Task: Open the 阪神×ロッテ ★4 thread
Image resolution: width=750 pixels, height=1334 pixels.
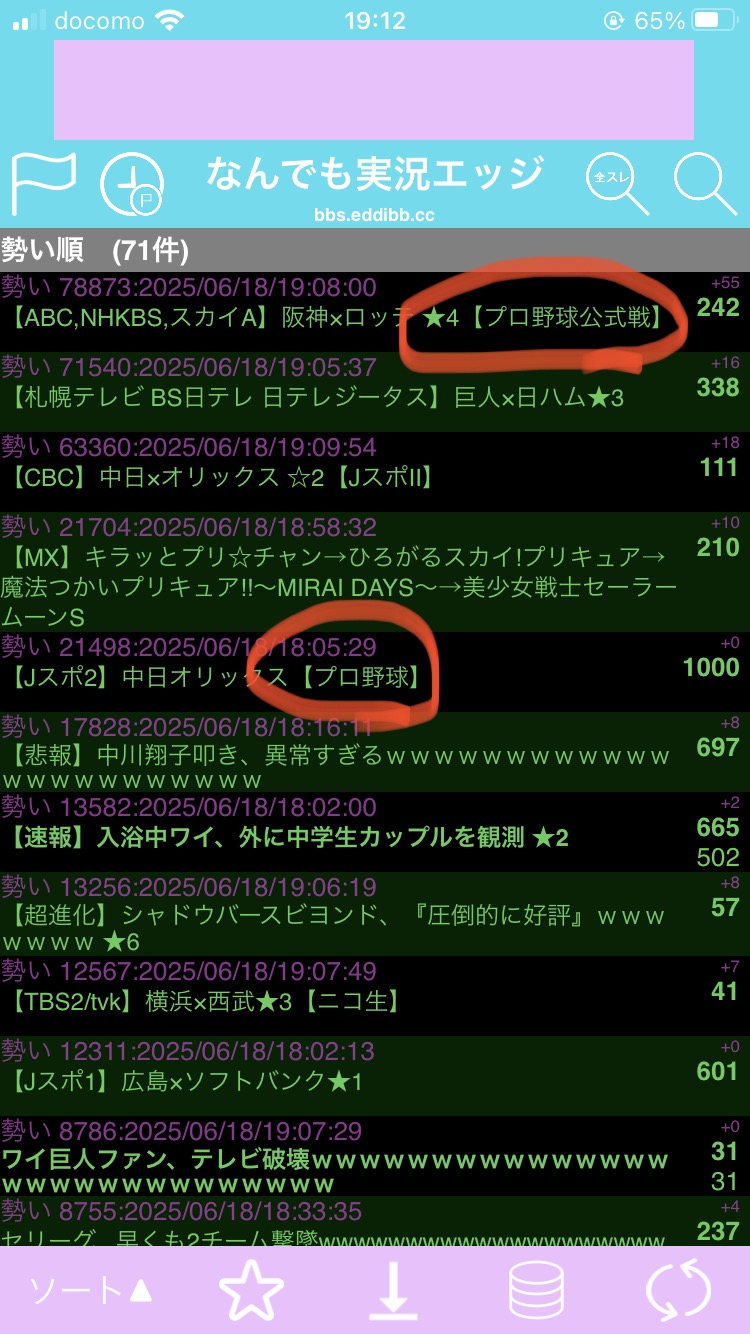Action: (x=375, y=312)
